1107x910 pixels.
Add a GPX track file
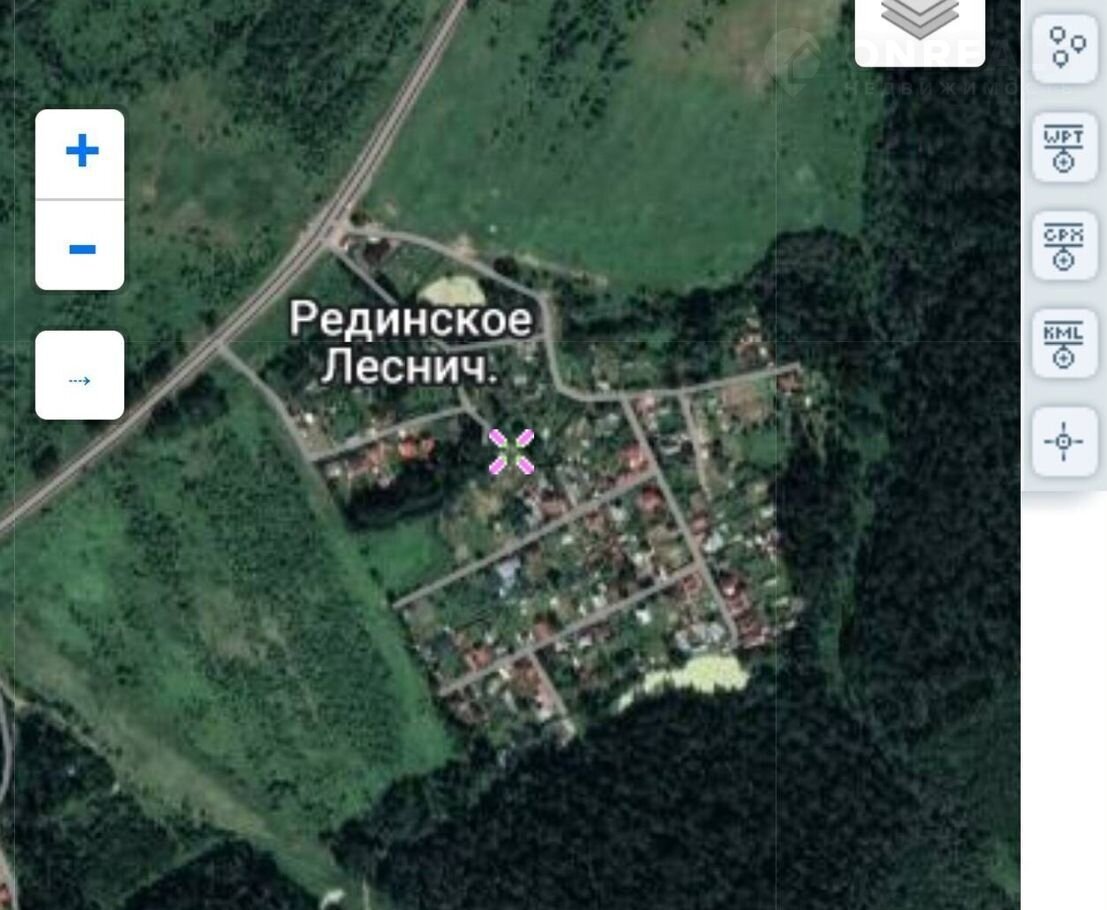click(1064, 246)
